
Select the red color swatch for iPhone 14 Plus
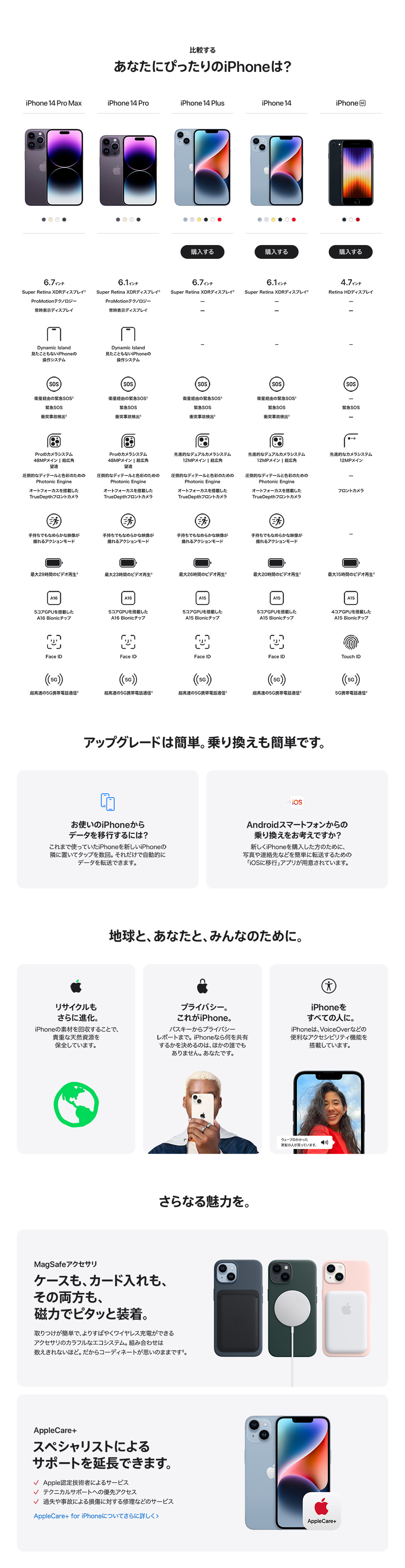tap(219, 220)
